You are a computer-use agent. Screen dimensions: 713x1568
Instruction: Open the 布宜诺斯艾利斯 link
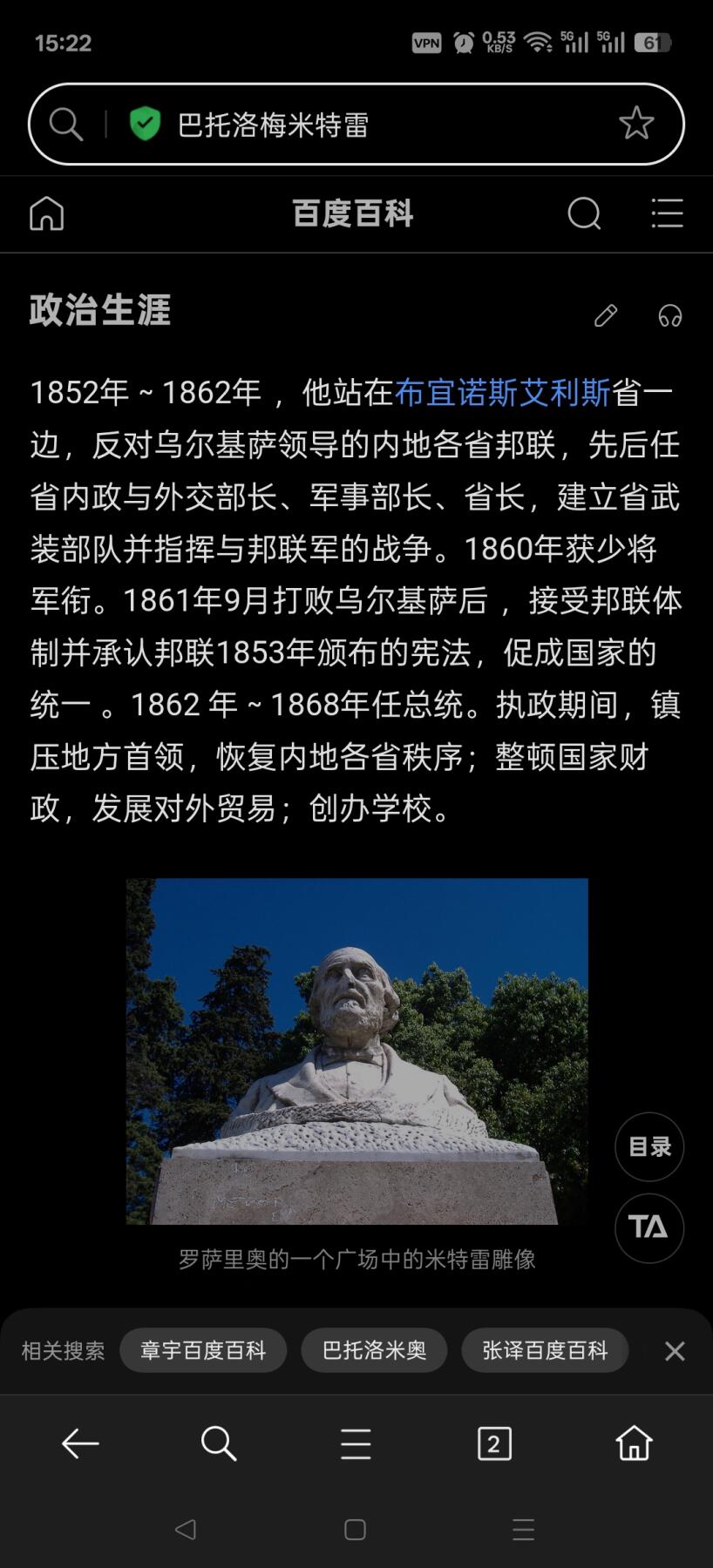tap(503, 393)
